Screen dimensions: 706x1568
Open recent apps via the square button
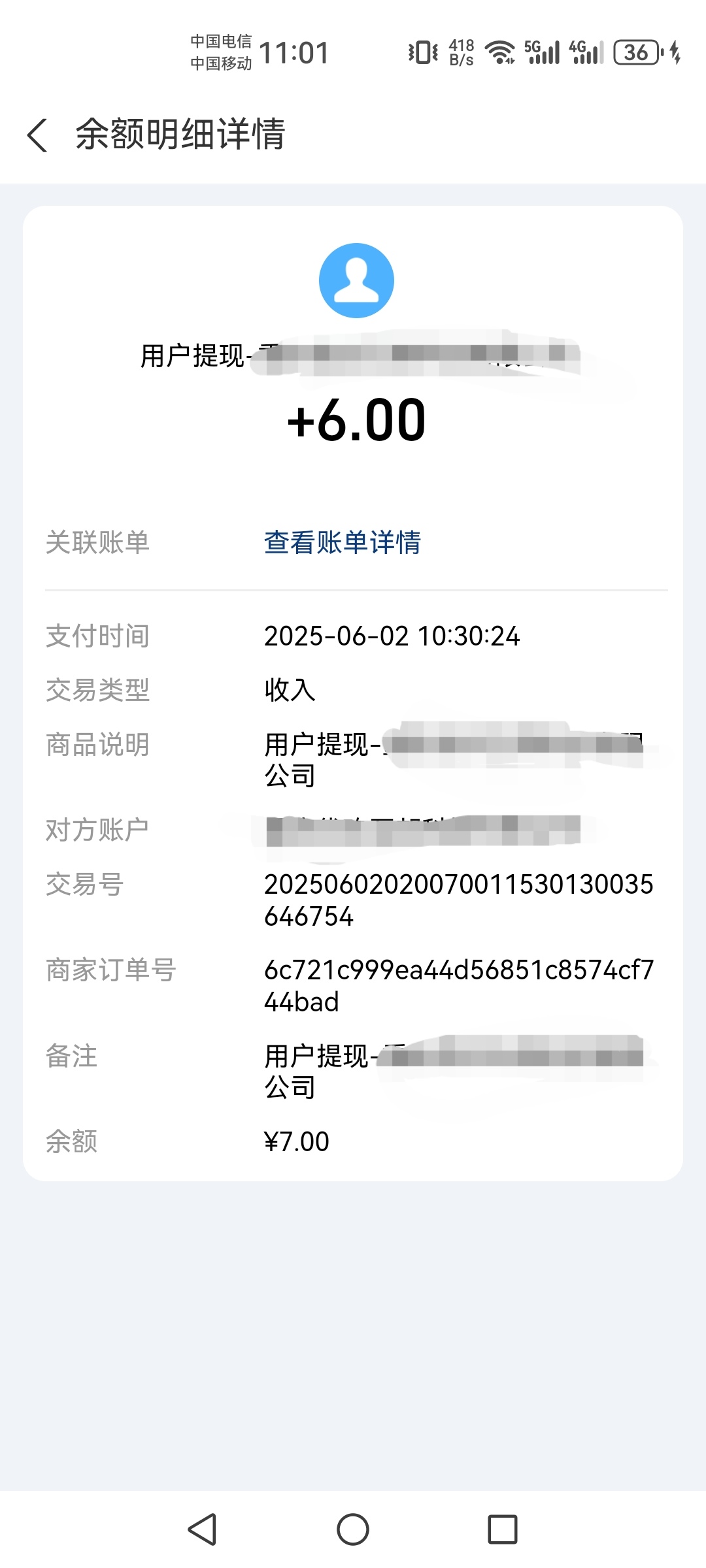503,1529
